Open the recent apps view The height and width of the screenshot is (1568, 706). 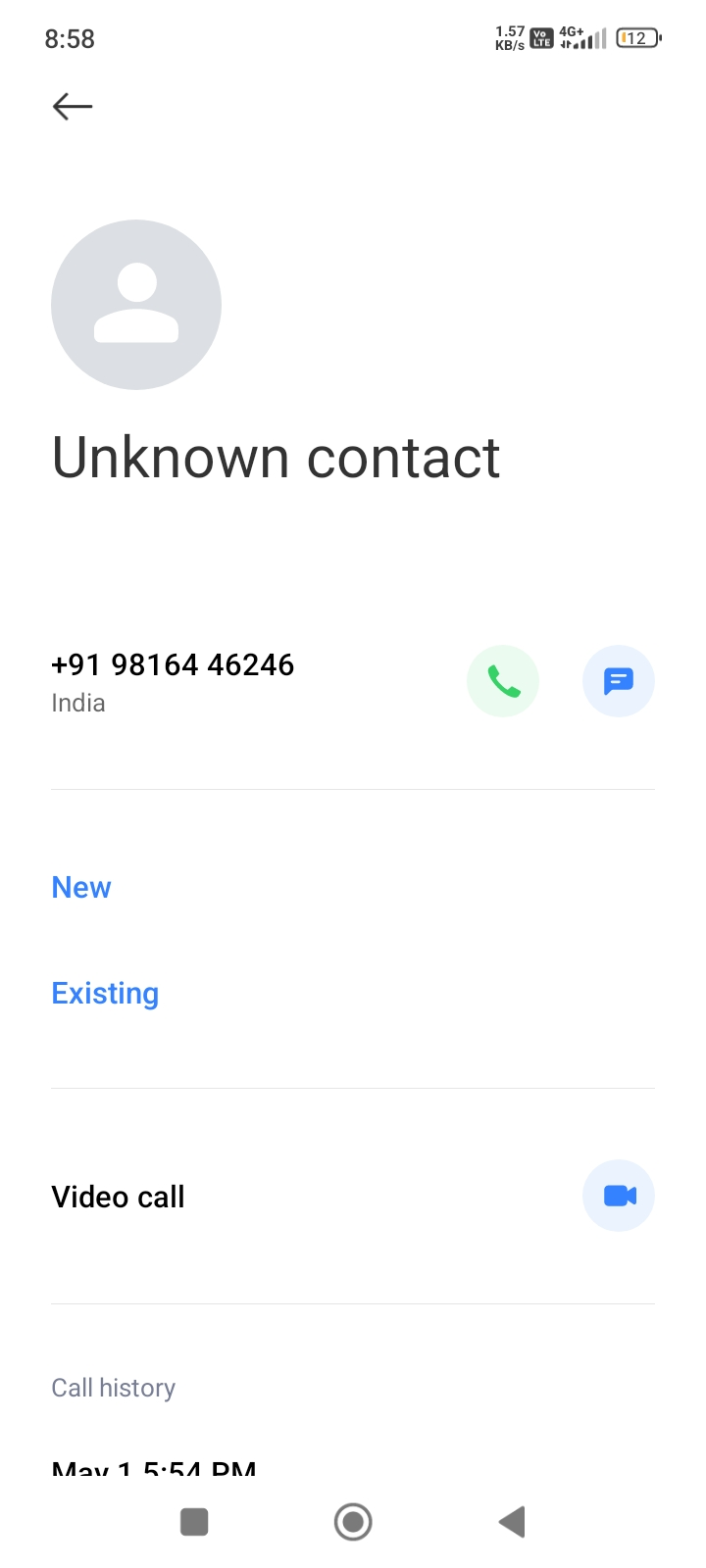(194, 1522)
